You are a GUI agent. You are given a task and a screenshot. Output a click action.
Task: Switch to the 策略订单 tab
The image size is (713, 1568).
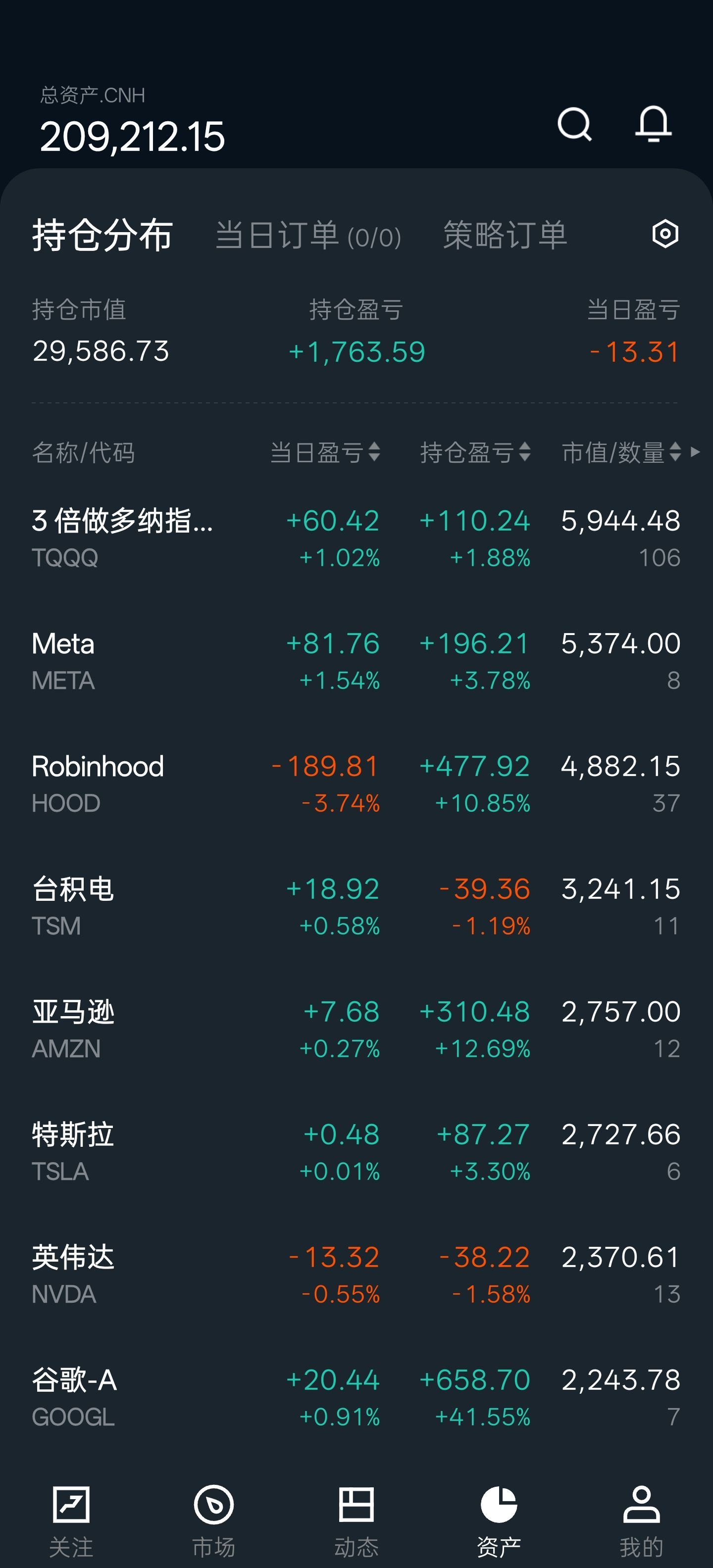tap(505, 236)
